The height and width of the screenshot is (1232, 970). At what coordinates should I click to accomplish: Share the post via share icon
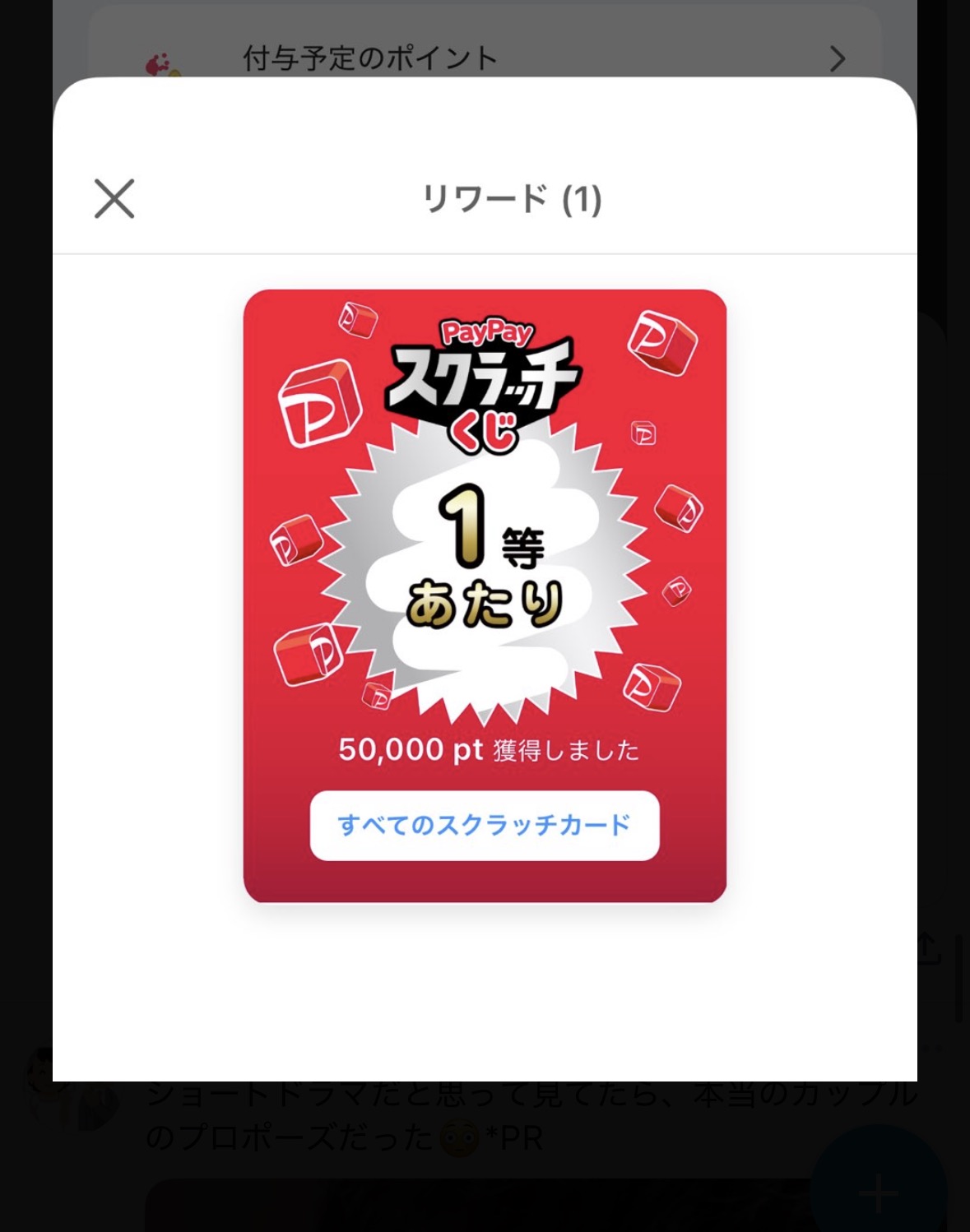point(929,949)
